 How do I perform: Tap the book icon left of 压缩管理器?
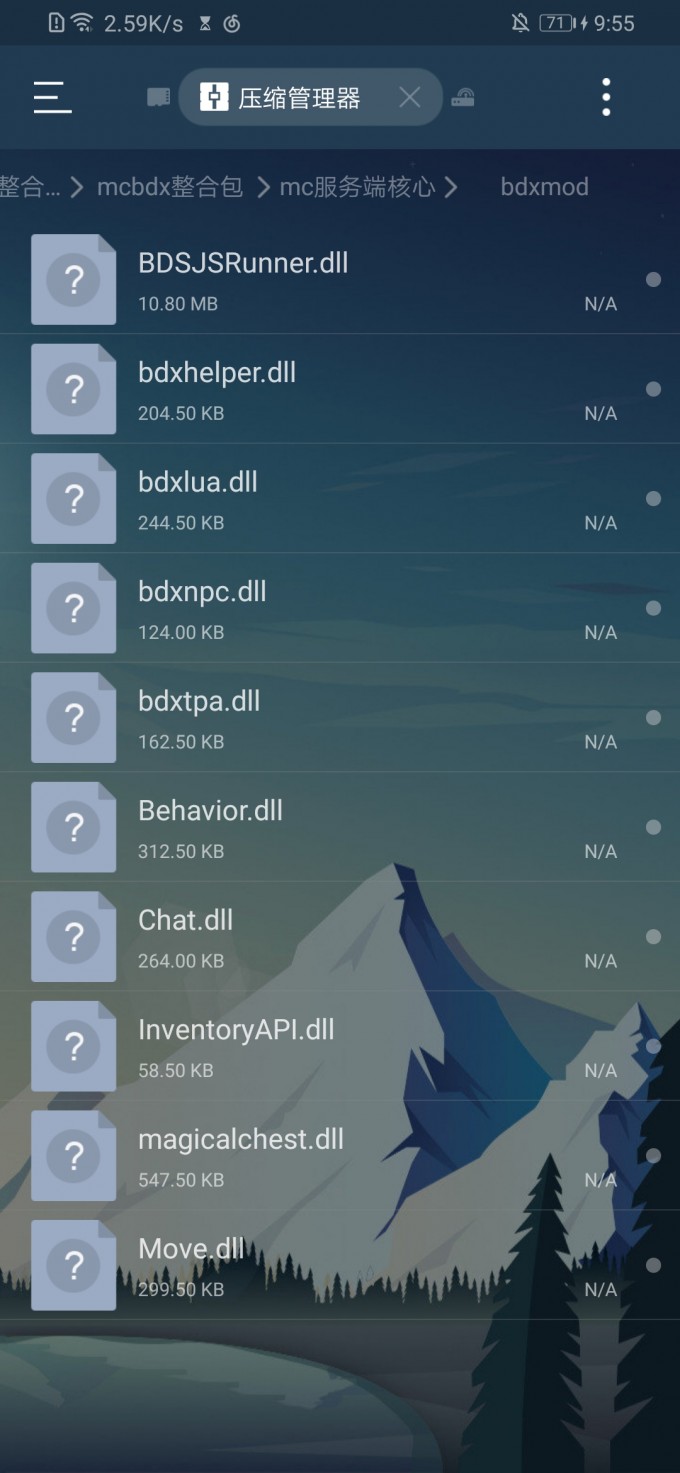pos(158,97)
